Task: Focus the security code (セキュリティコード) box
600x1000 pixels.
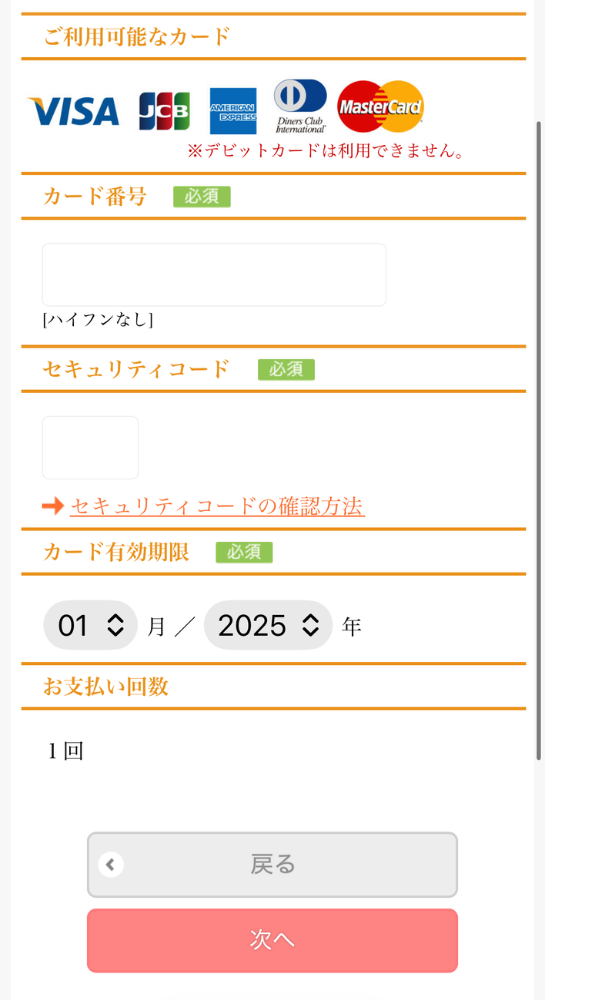Action: (90, 448)
